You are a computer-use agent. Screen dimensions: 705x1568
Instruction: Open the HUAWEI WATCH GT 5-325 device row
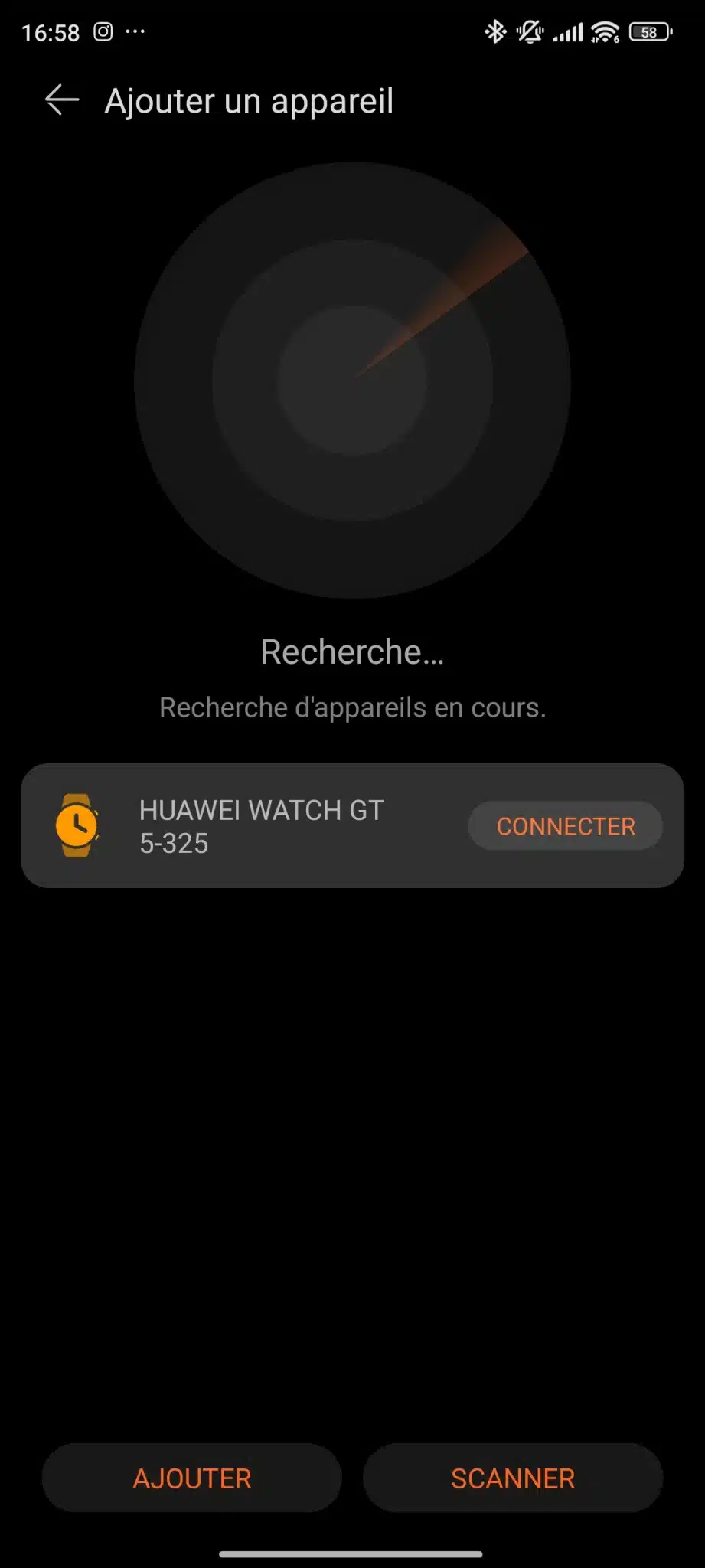point(352,826)
